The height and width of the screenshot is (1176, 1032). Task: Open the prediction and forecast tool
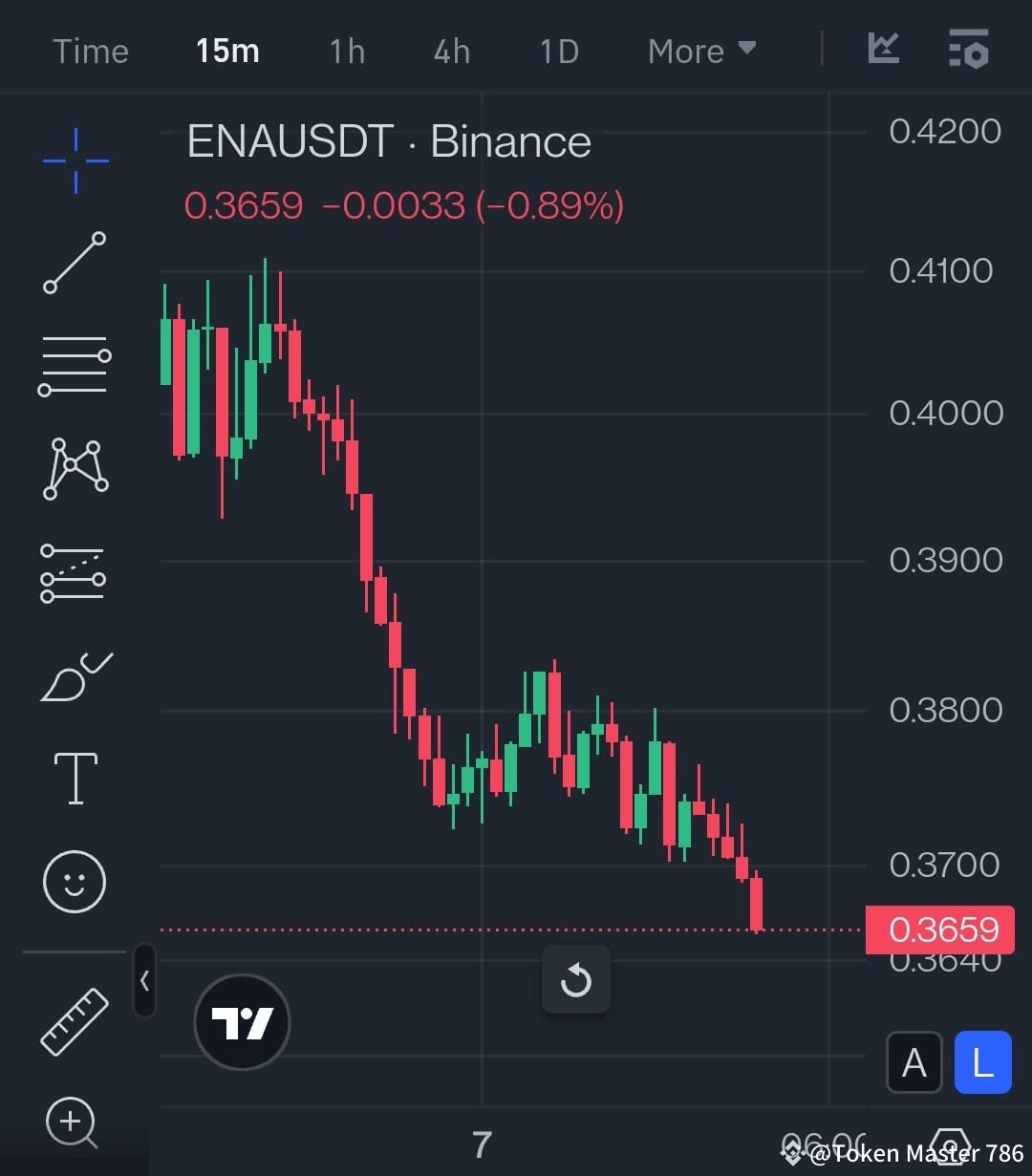74,571
